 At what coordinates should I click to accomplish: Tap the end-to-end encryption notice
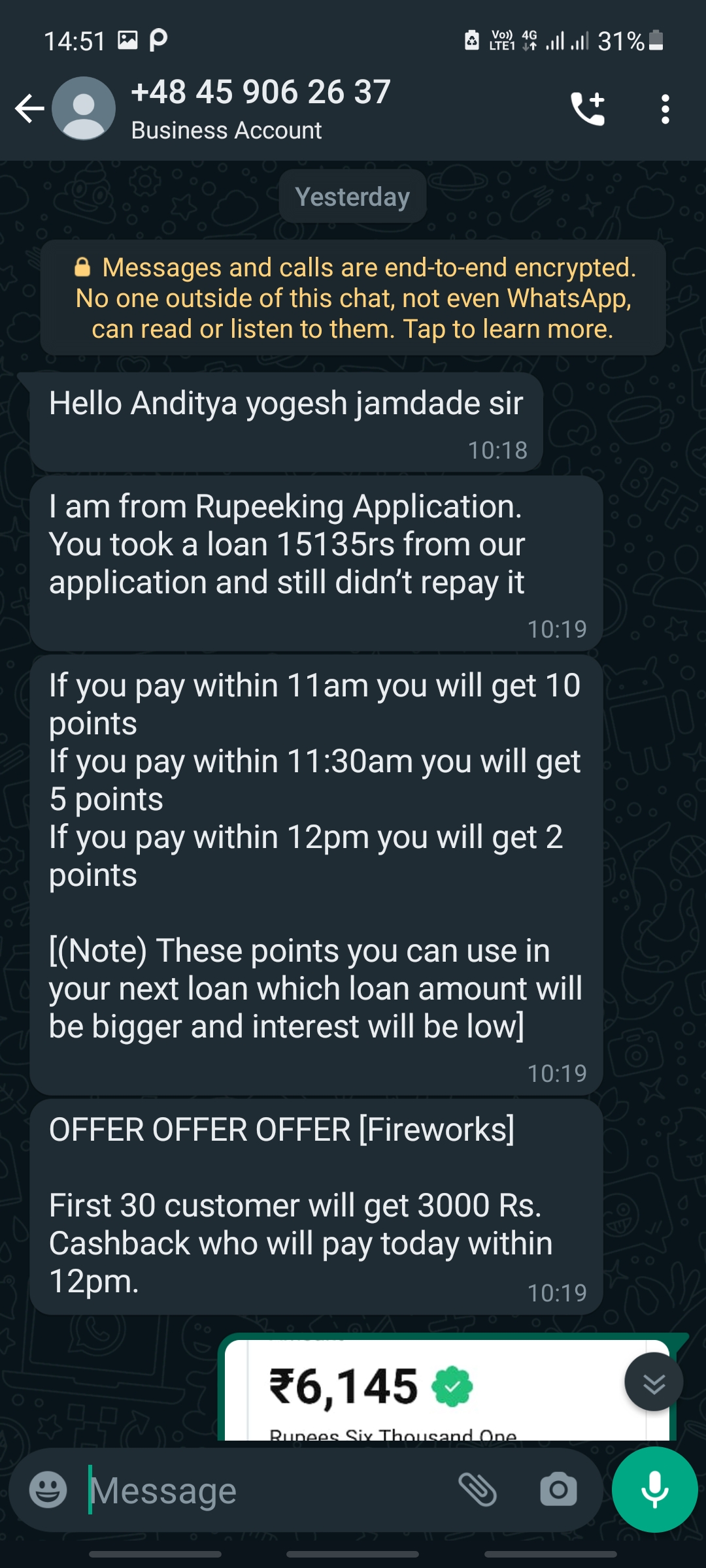pyautogui.click(x=353, y=298)
